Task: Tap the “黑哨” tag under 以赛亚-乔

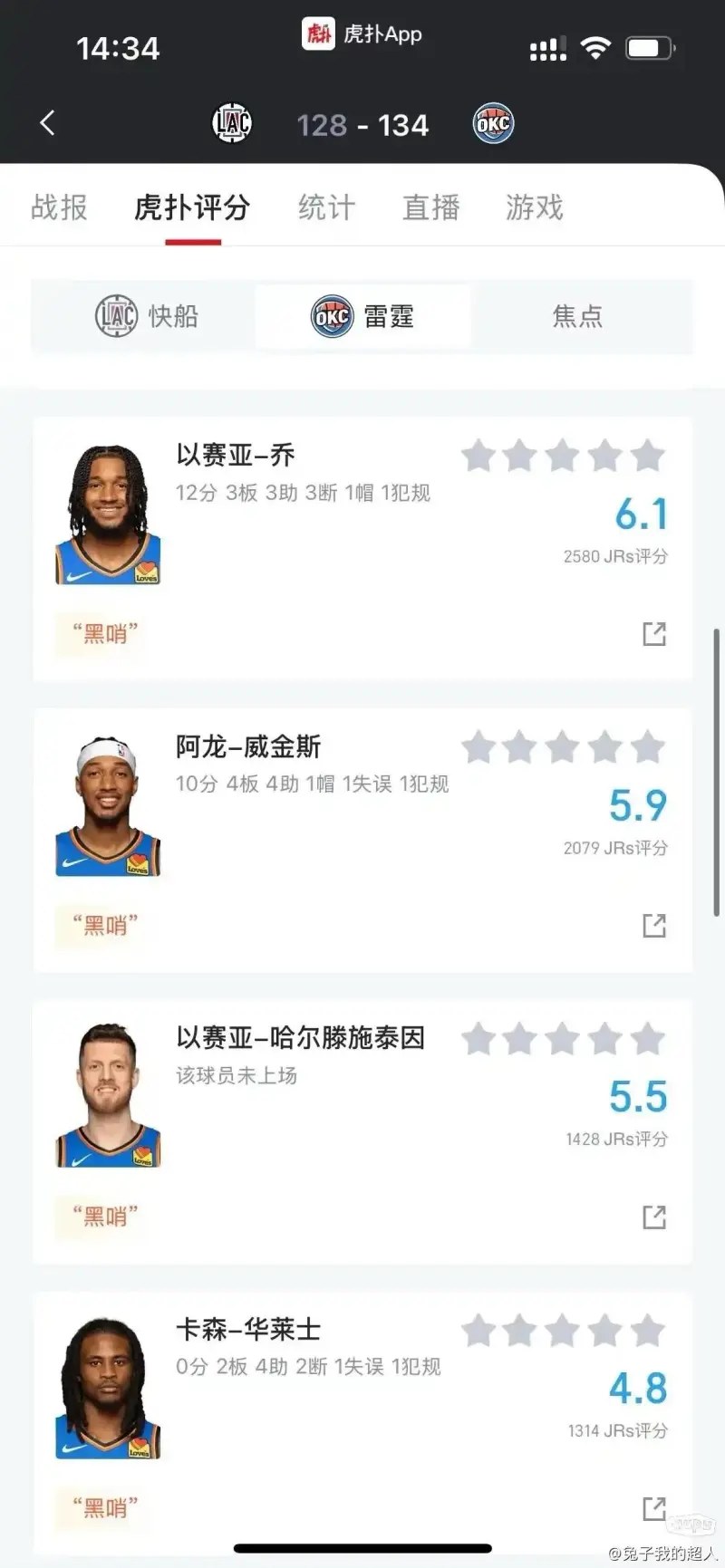Action: tap(105, 634)
